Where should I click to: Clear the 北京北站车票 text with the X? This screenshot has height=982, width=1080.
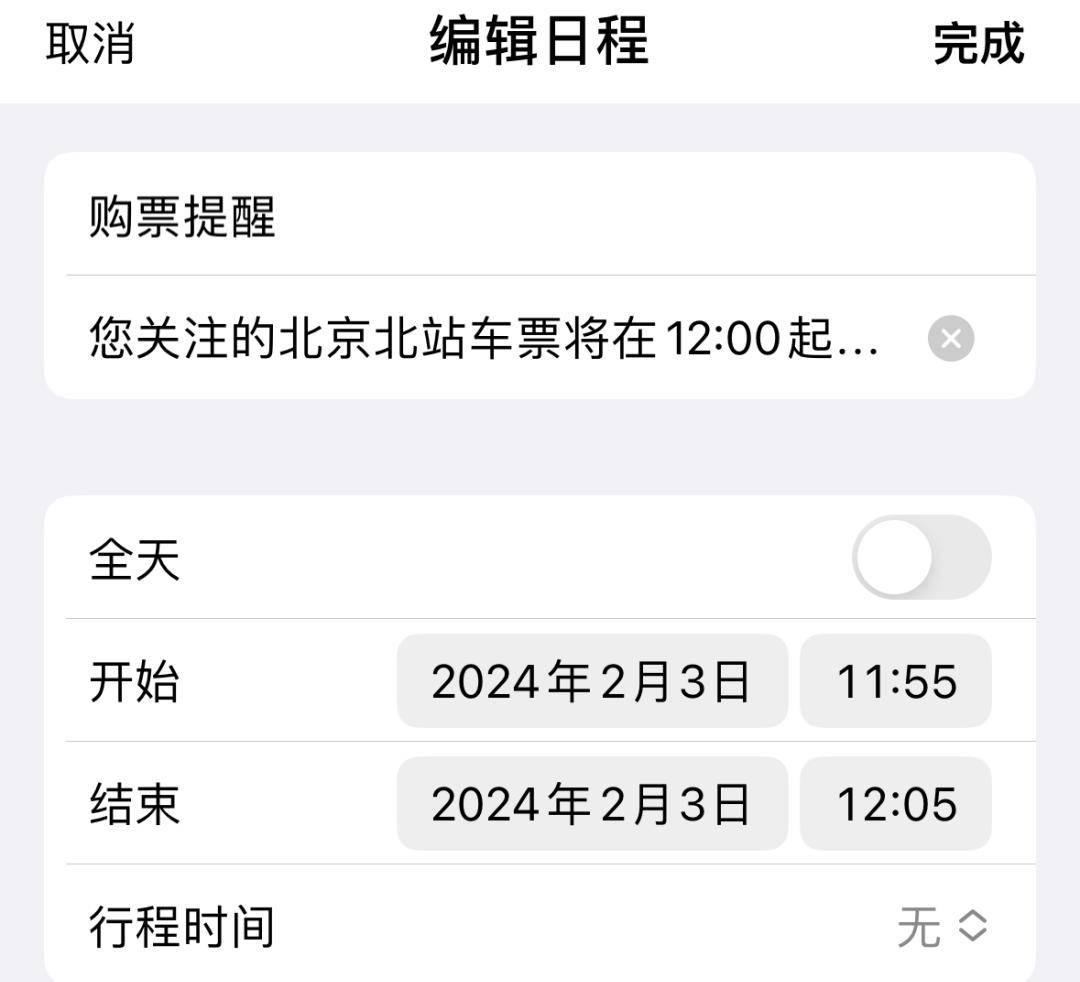pos(950,340)
